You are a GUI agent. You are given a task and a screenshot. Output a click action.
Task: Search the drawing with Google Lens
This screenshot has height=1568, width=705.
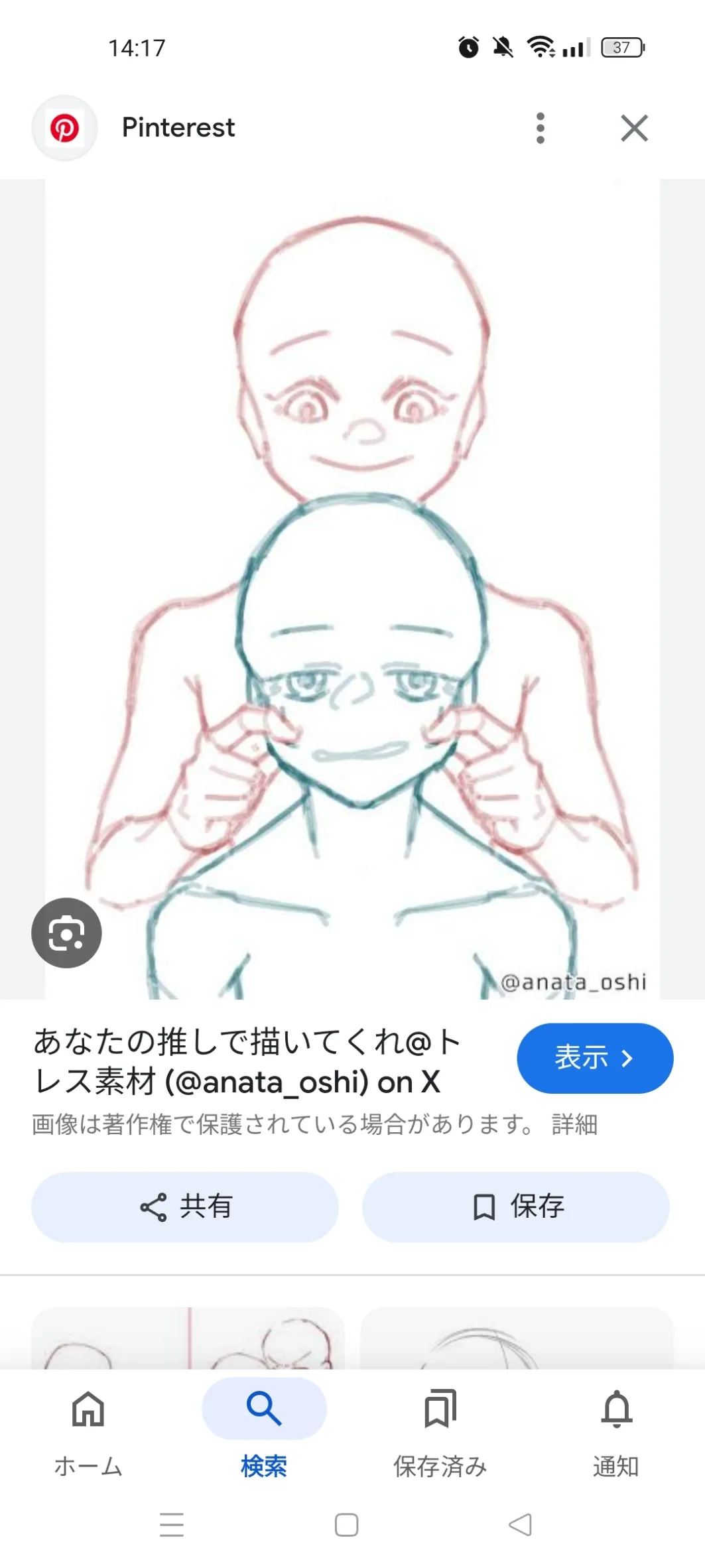(66, 933)
